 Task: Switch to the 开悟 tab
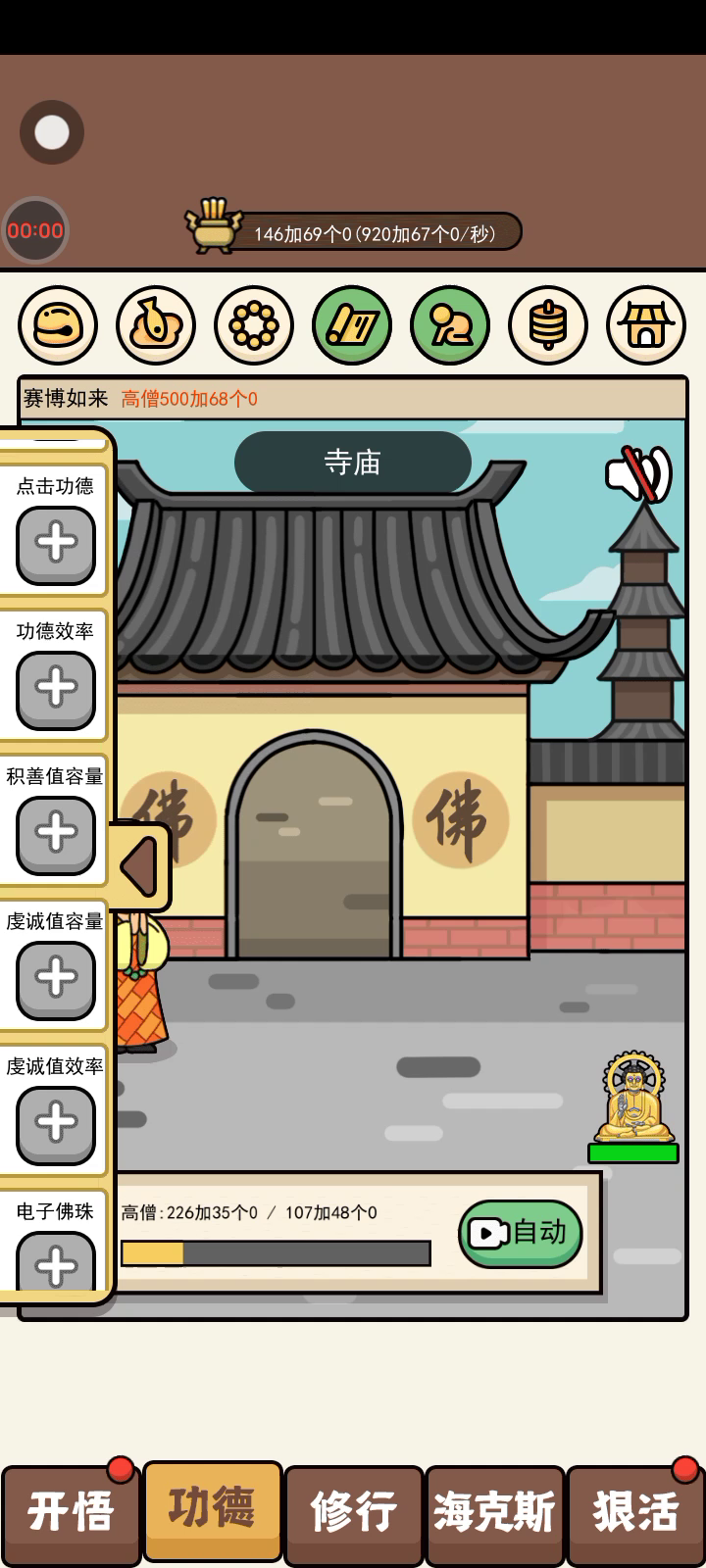click(x=71, y=1512)
